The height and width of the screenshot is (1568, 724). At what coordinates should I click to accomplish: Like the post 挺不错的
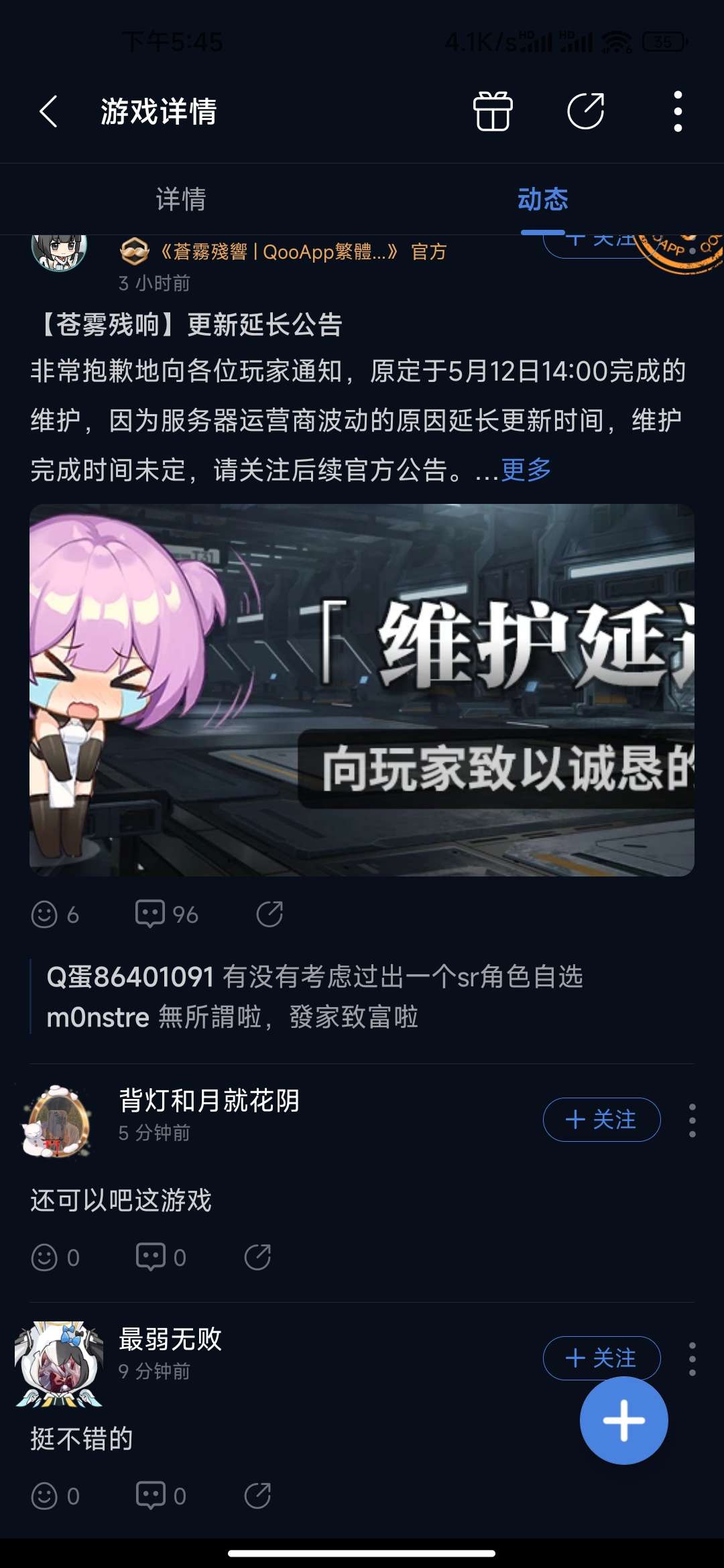click(45, 1496)
